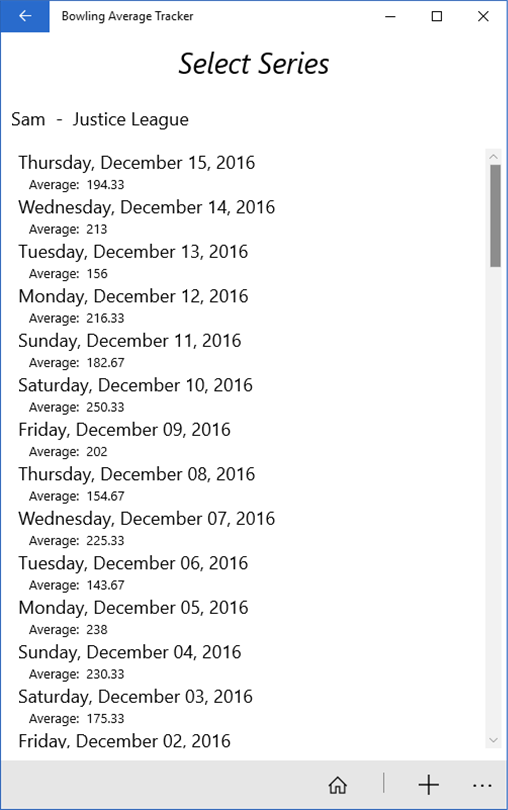This screenshot has height=810, width=508.
Task: Open Tuesday, December 13, 2016 series
Action: 247,261
